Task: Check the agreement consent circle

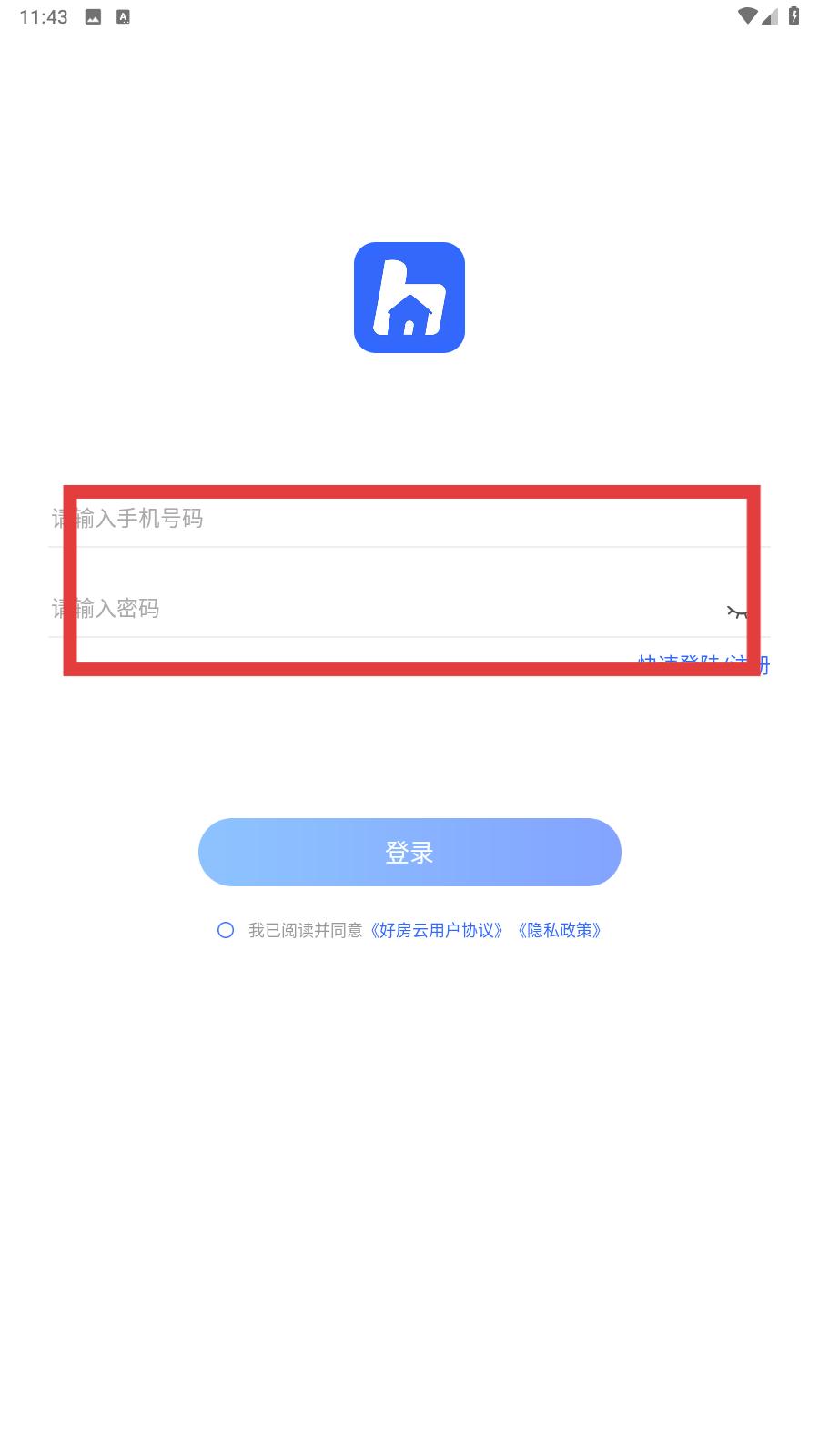Action: [226, 930]
